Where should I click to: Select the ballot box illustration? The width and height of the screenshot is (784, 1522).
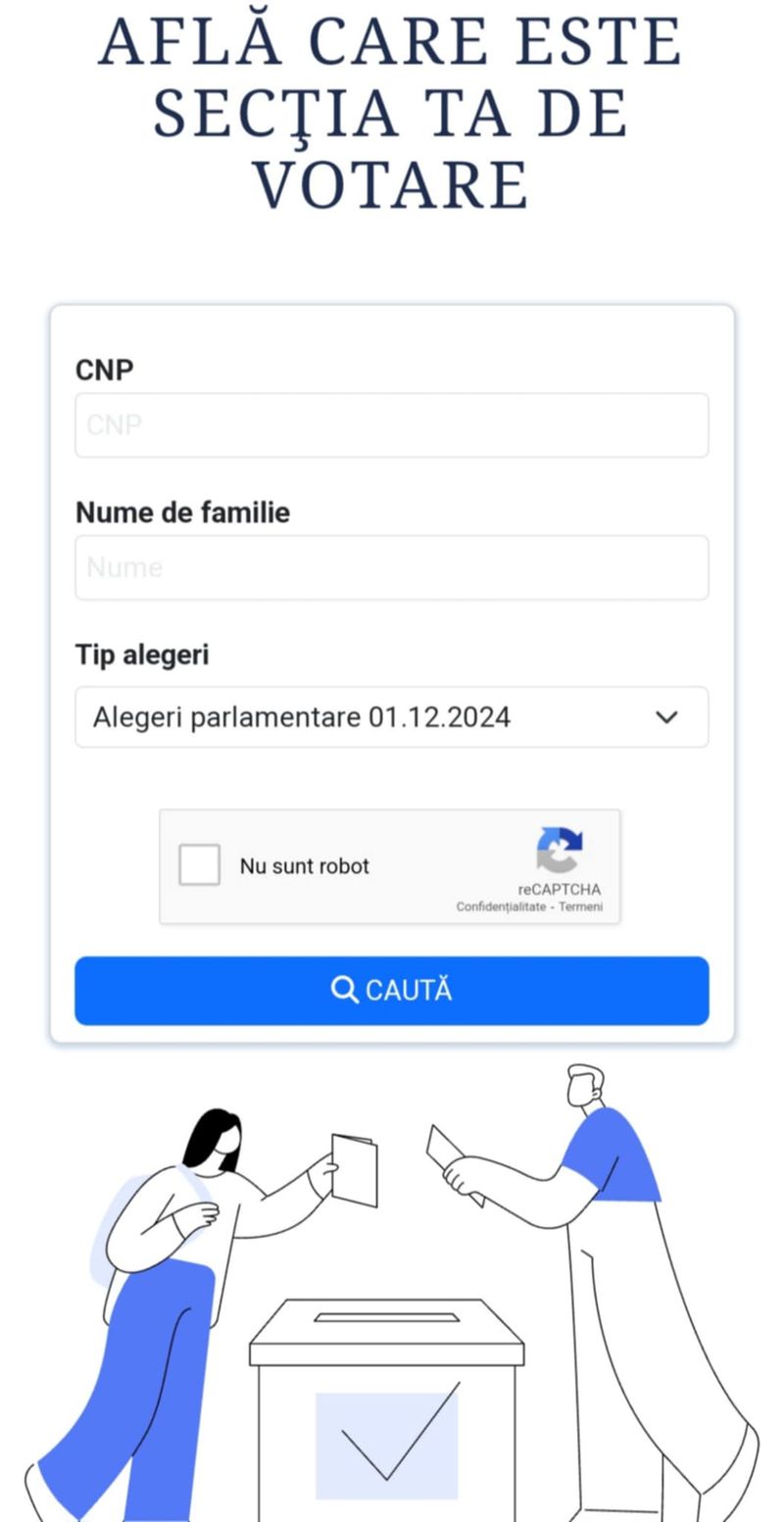pos(387,1372)
